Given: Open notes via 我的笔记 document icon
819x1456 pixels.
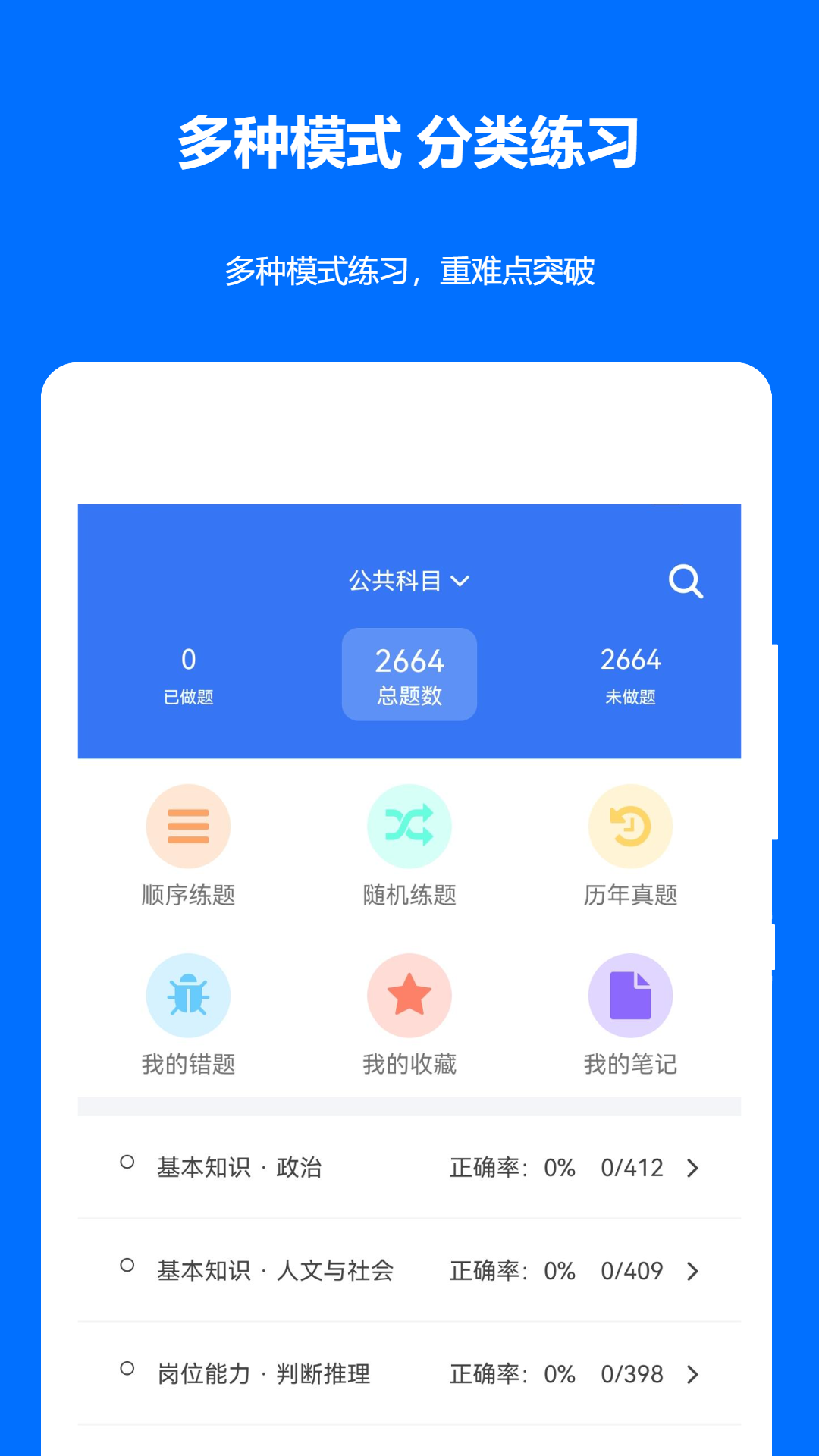Looking at the screenshot, I should pos(631,995).
